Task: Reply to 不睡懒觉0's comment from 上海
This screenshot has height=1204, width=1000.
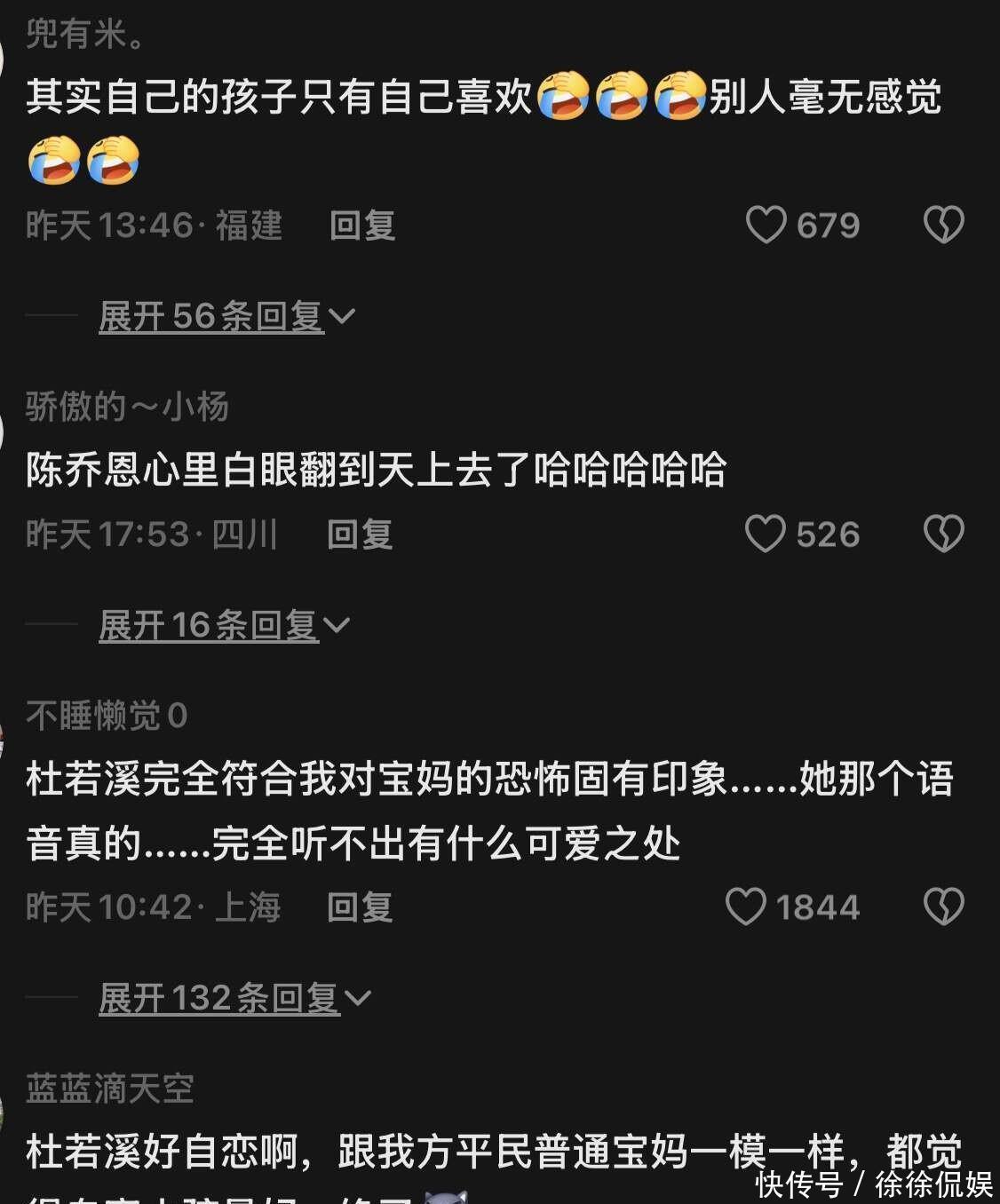Action: (360, 907)
